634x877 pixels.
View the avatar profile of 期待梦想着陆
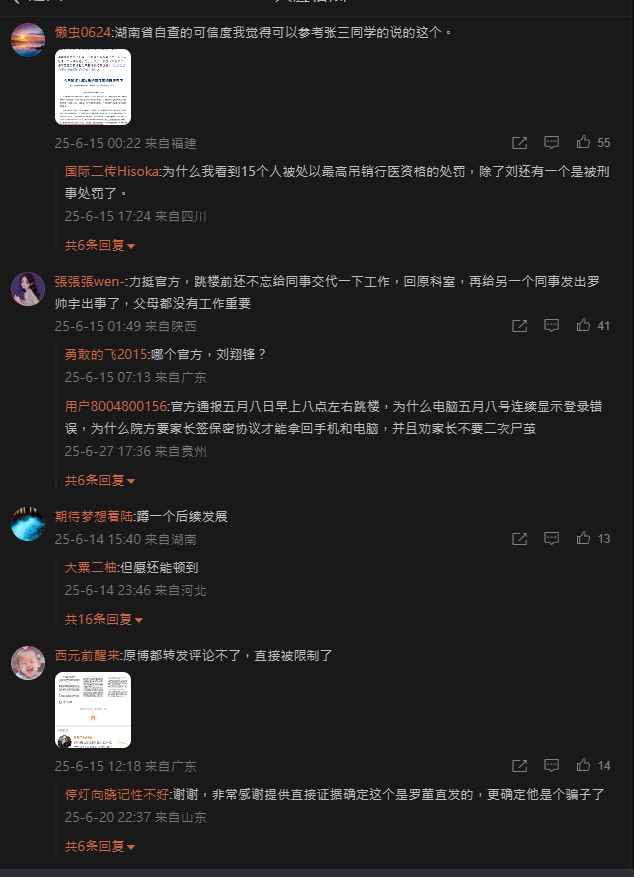pyautogui.click(x=28, y=523)
